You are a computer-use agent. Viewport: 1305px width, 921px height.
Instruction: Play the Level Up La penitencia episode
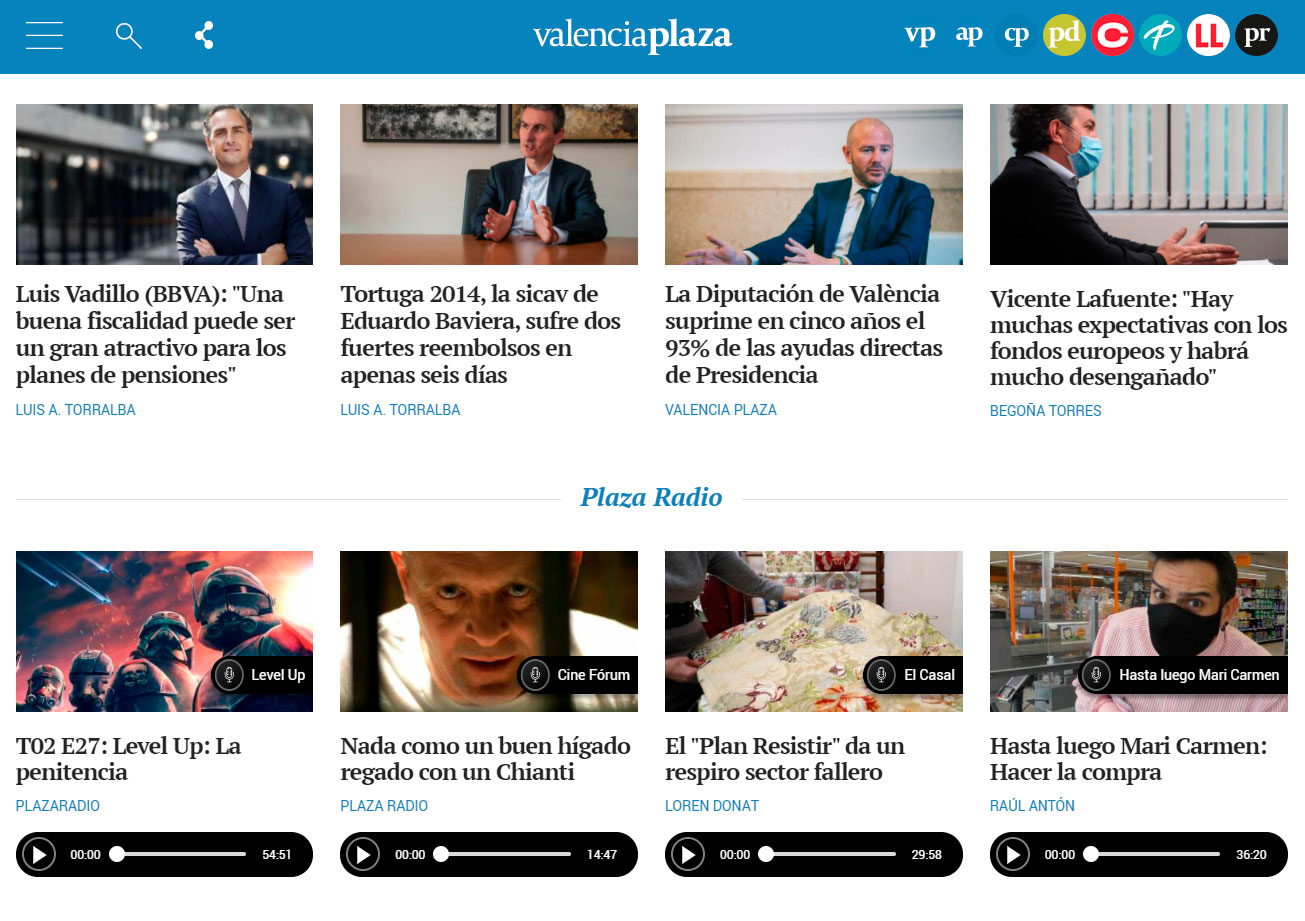[x=39, y=855]
